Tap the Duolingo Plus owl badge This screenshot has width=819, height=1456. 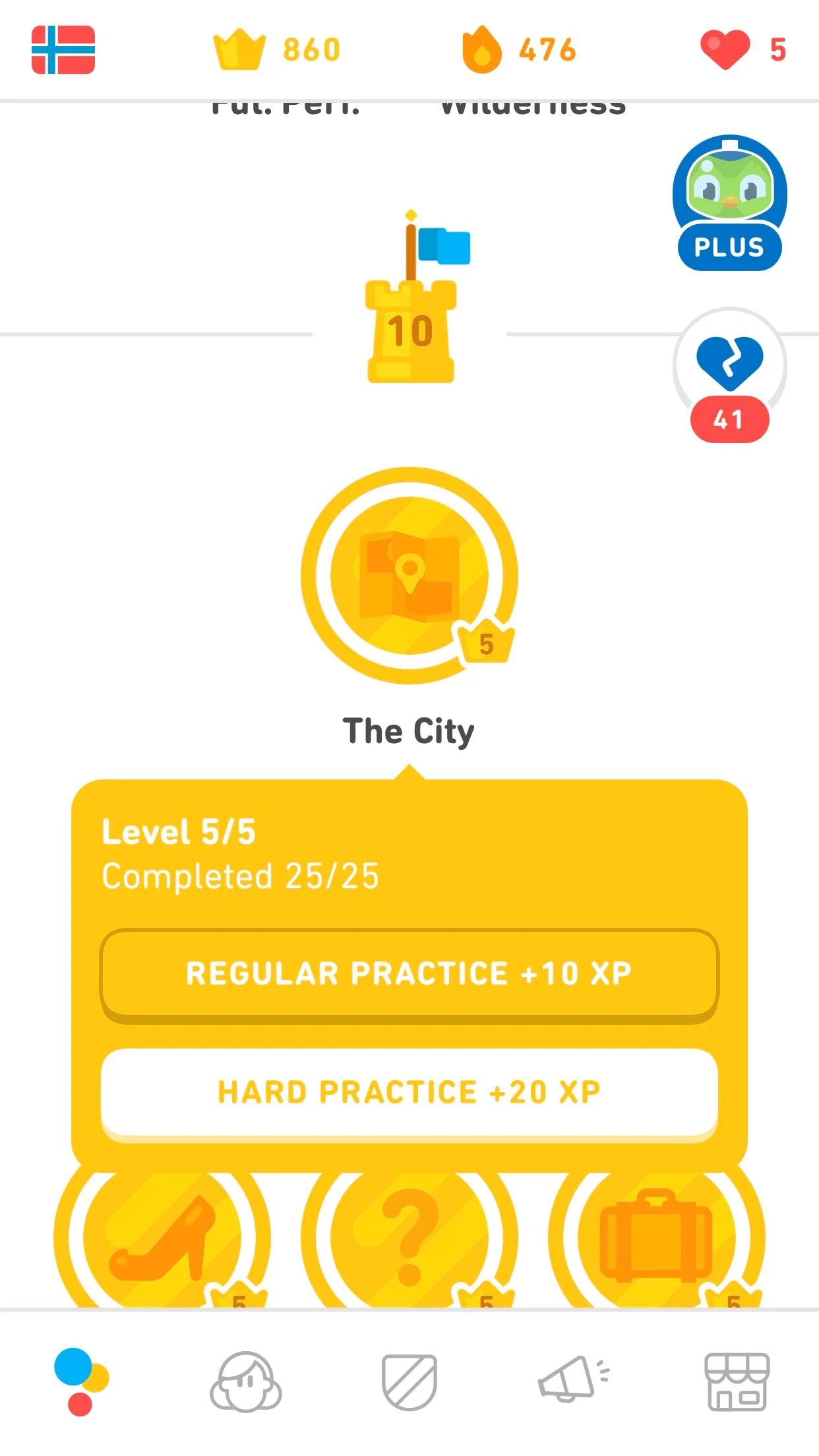(x=729, y=203)
